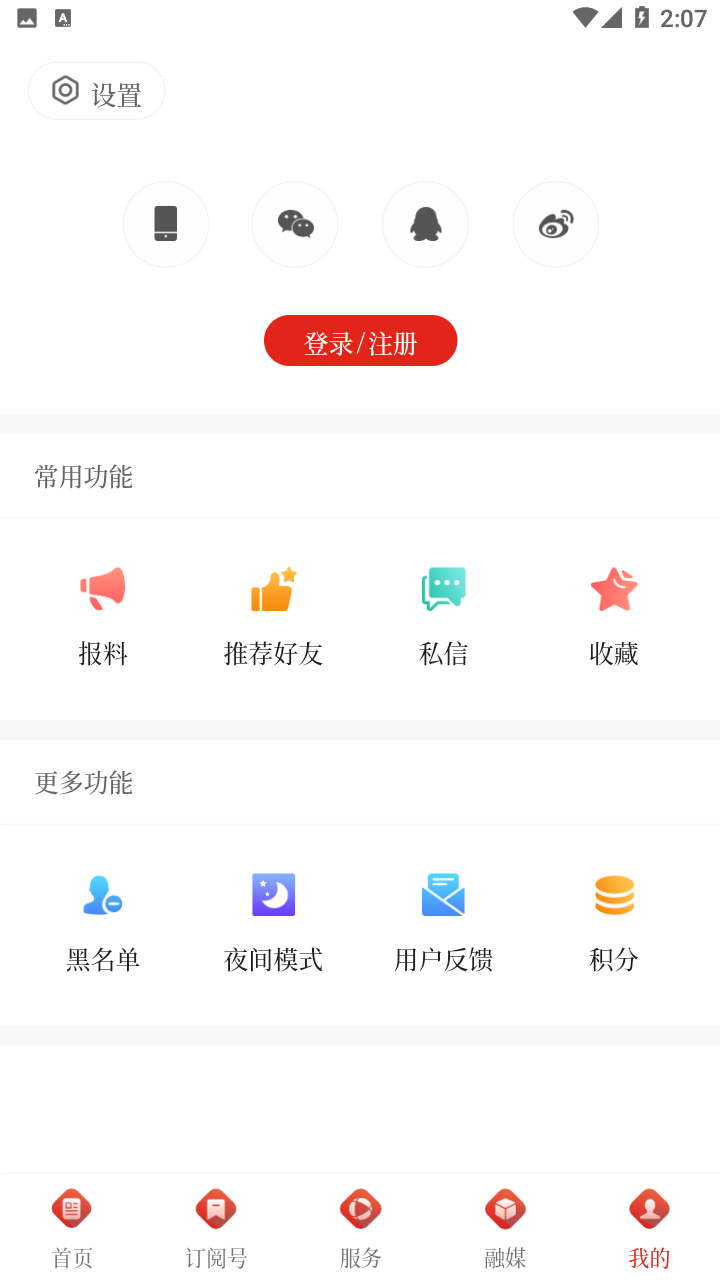Log in with WeChat icon

(x=295, y=224)
